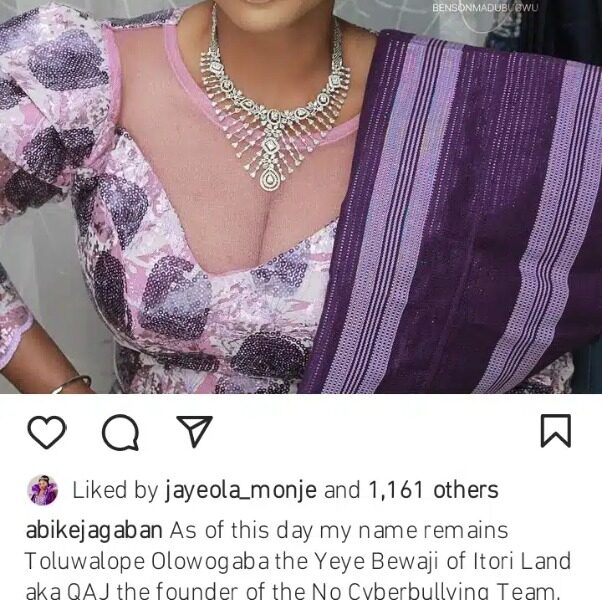602x600 pixels.
Task: Open abikejagaban's profile from the caption
Action: [x=94, y=529]
